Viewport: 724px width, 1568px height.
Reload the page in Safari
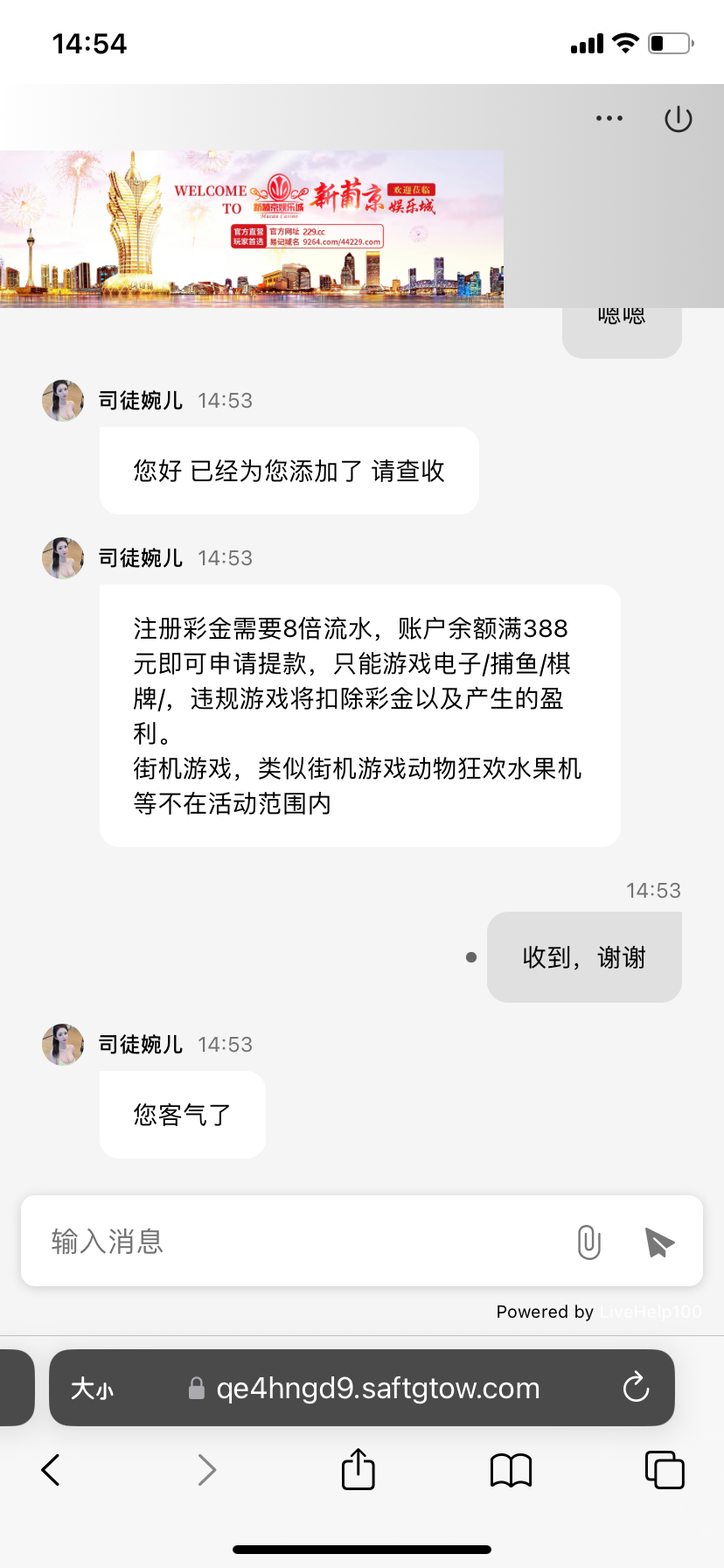(x=636, y=1388)
